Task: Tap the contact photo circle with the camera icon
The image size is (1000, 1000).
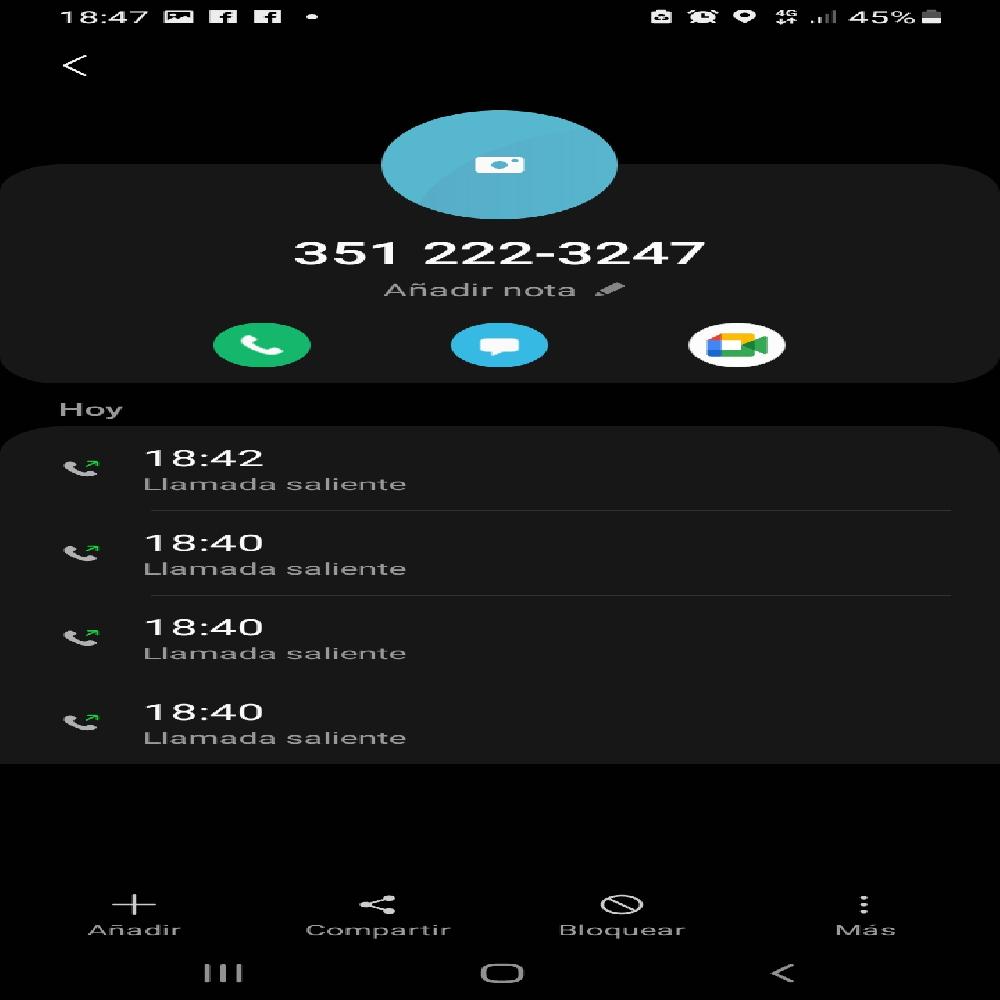Action: [x=499, y=165]
